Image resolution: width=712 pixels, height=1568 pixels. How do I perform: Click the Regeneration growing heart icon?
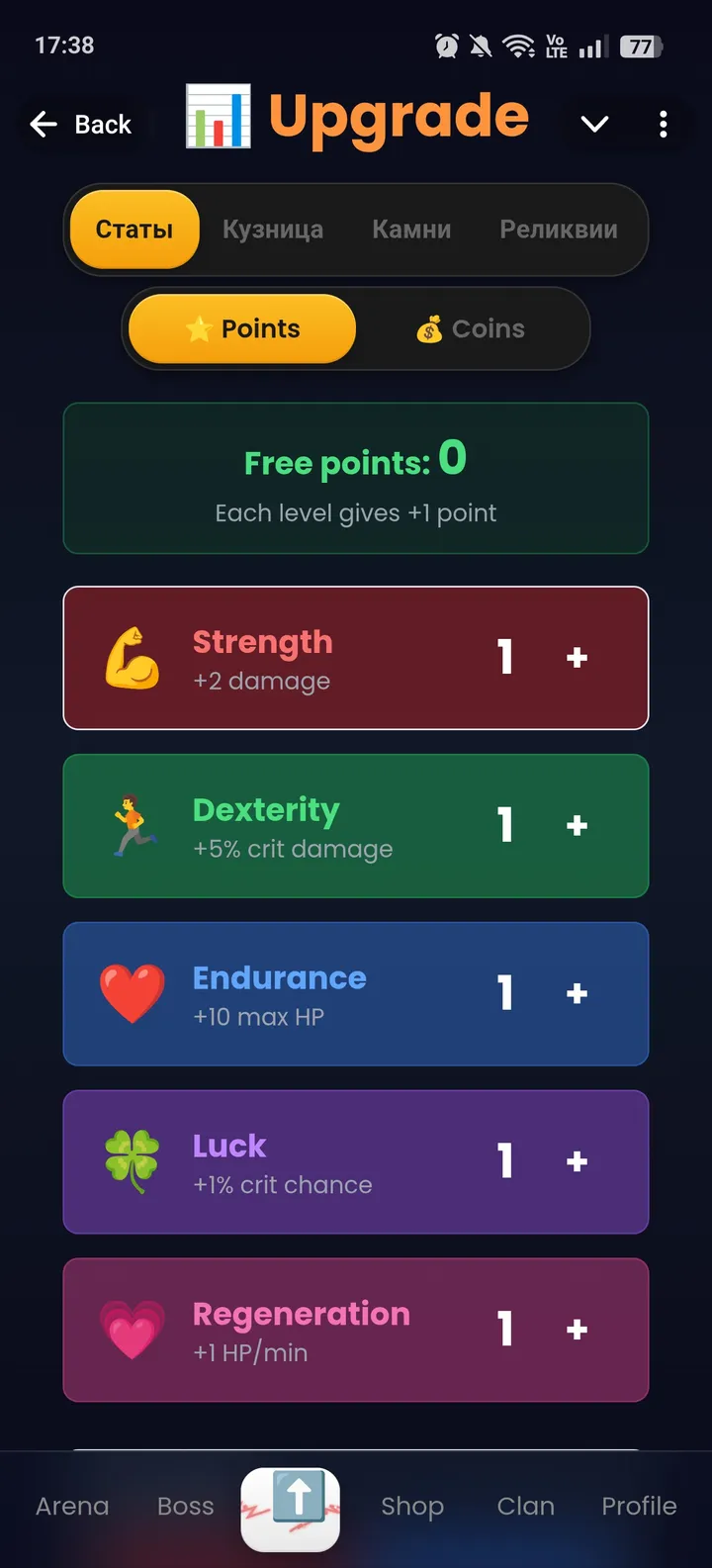(133, 1329)
